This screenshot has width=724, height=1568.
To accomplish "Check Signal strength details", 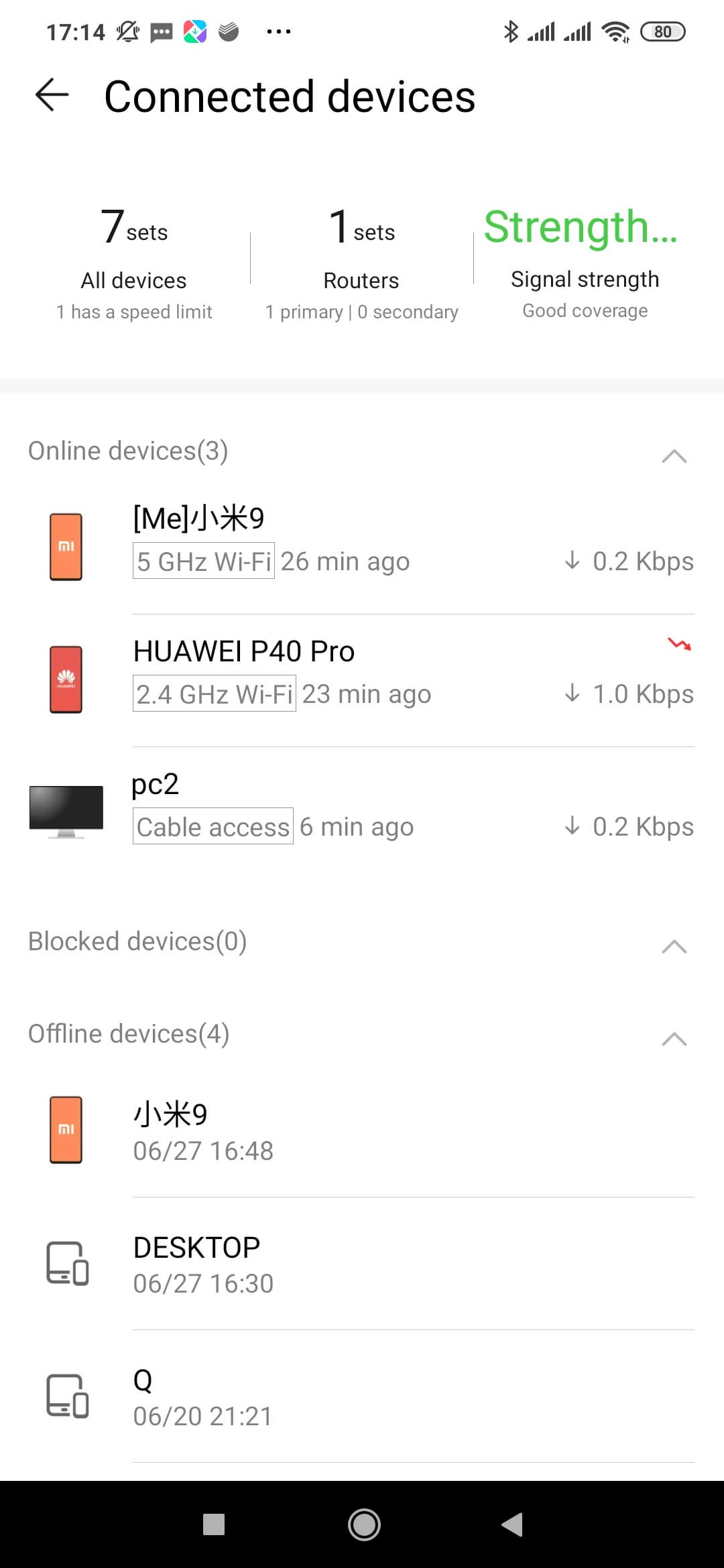I will pyautogui.click(x=585, y=261).
